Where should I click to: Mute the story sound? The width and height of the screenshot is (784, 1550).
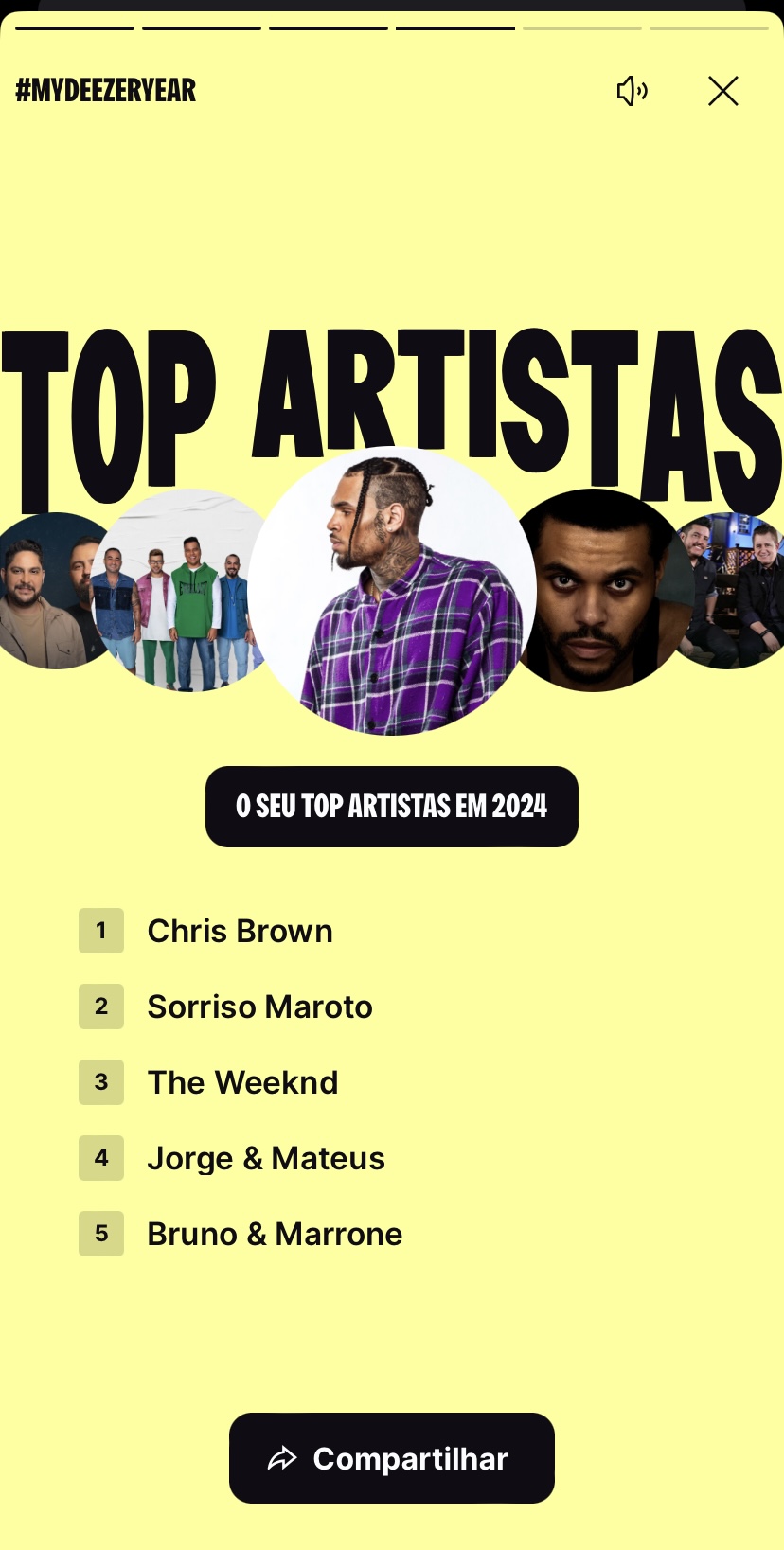point(633,91)
